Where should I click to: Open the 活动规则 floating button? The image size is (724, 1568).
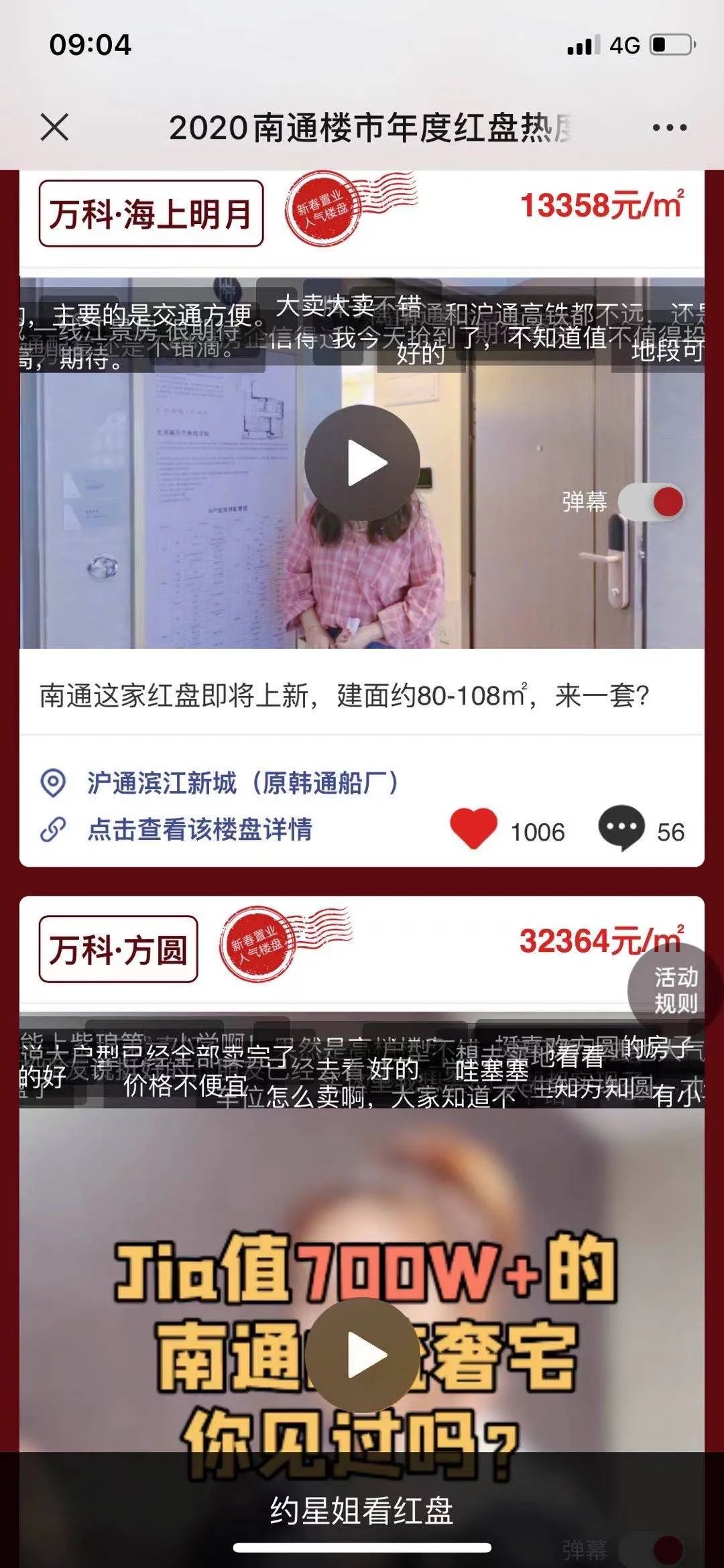[674, 990]
